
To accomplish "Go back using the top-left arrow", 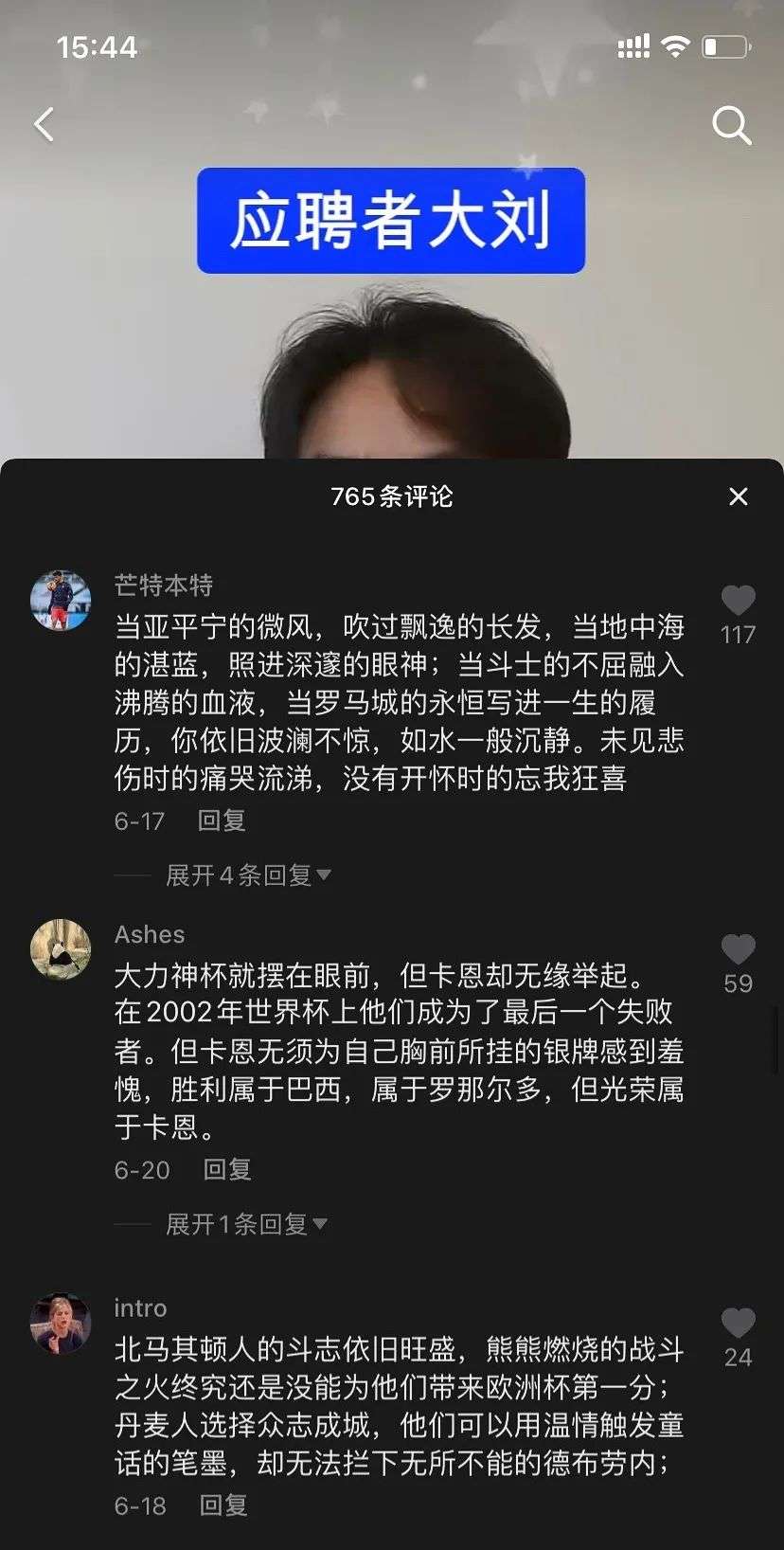I will 45,124.
